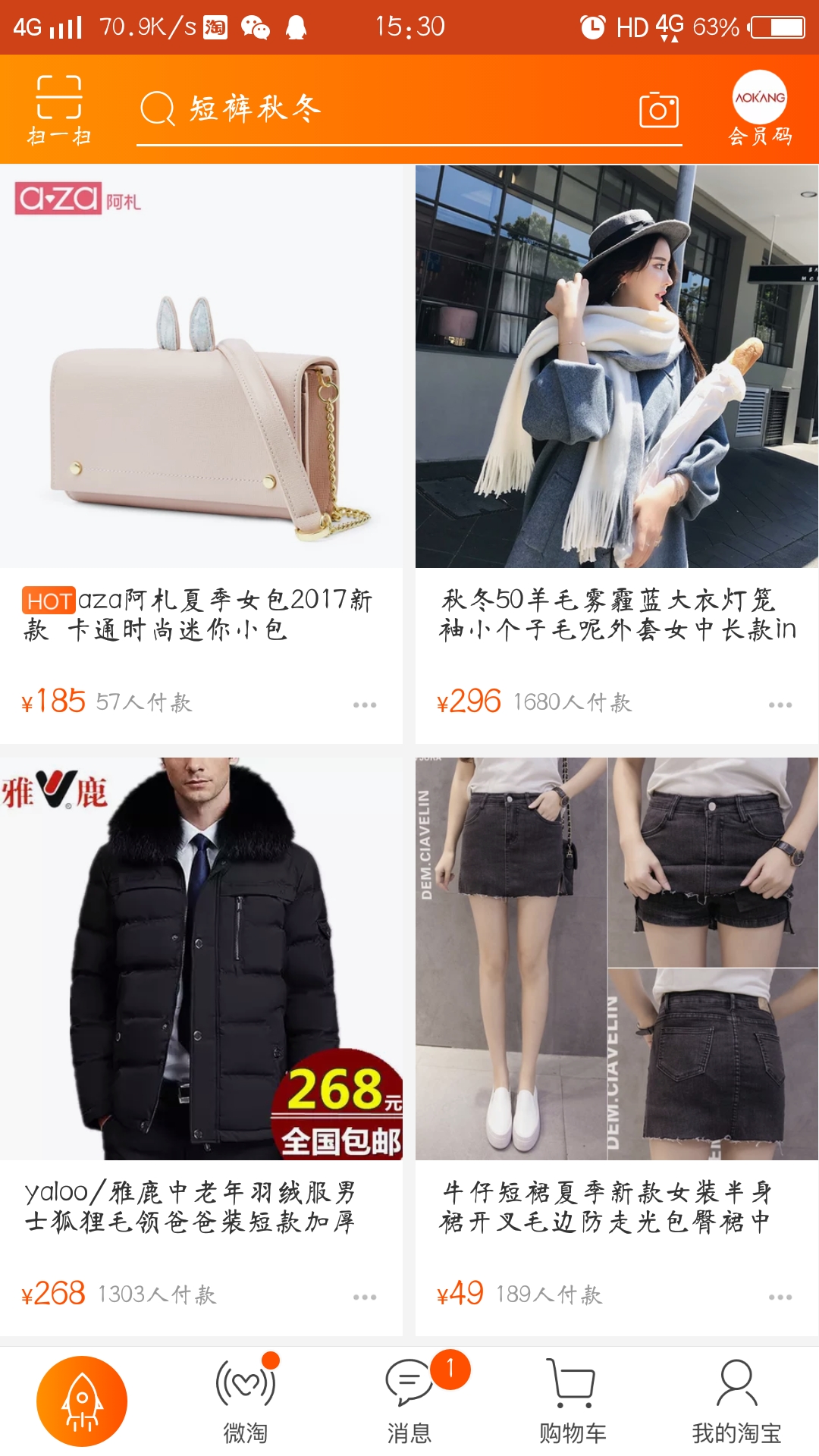Screen dimensions: 819x1456
Task: Open more options for ¥296 coat
Action: pos(780,705)
